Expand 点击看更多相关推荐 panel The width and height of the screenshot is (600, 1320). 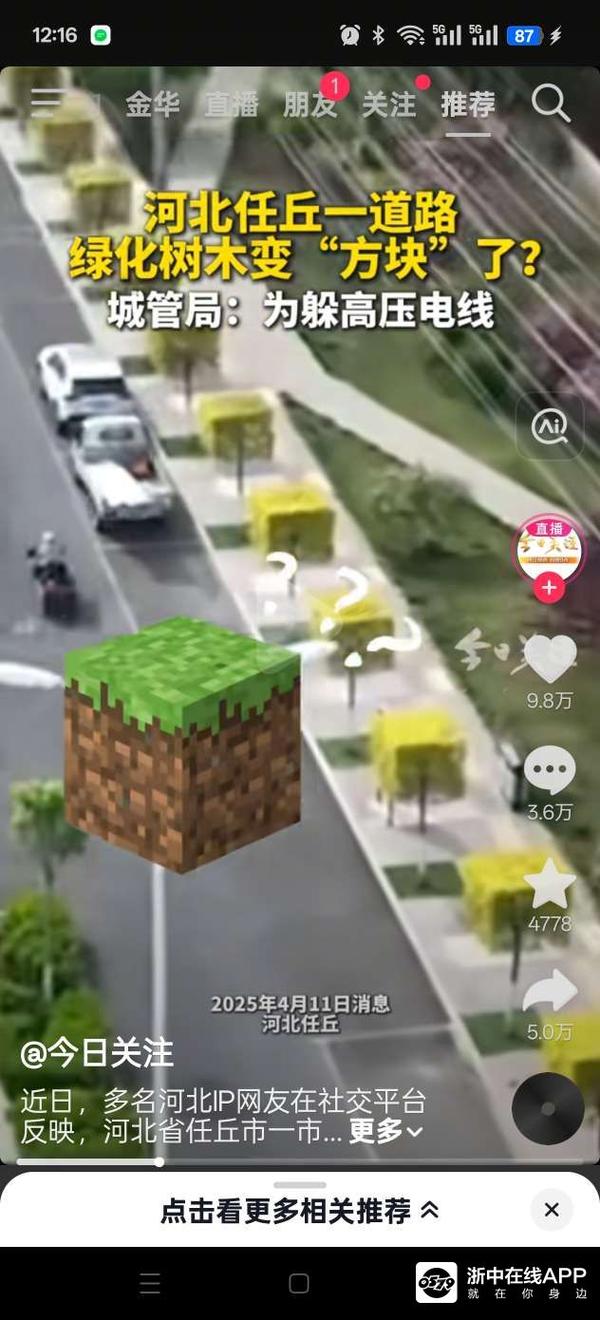pos(299,1210)
